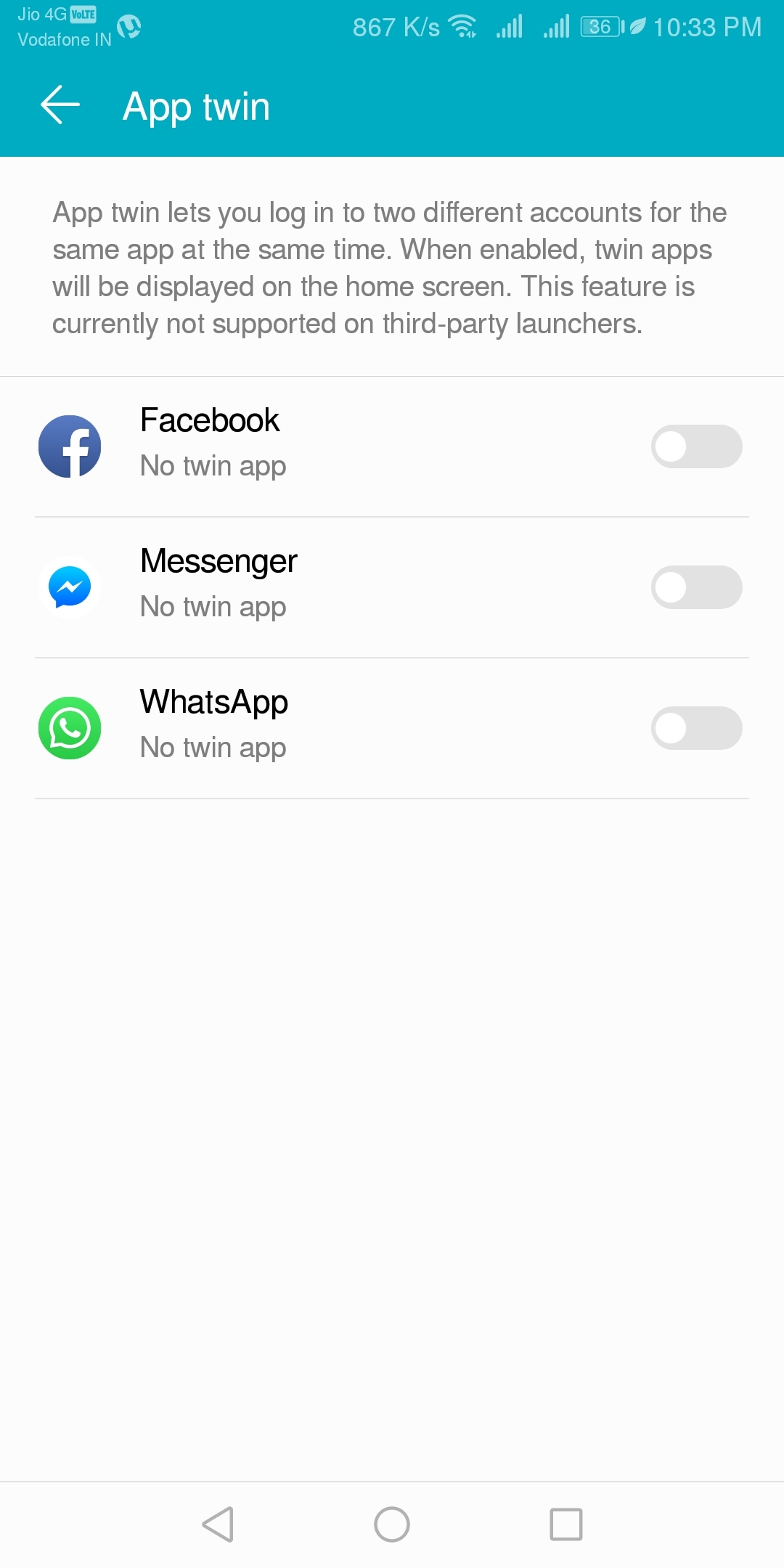Tap the system home button
Viewport: 784px width, 1568px height.
392,1524
